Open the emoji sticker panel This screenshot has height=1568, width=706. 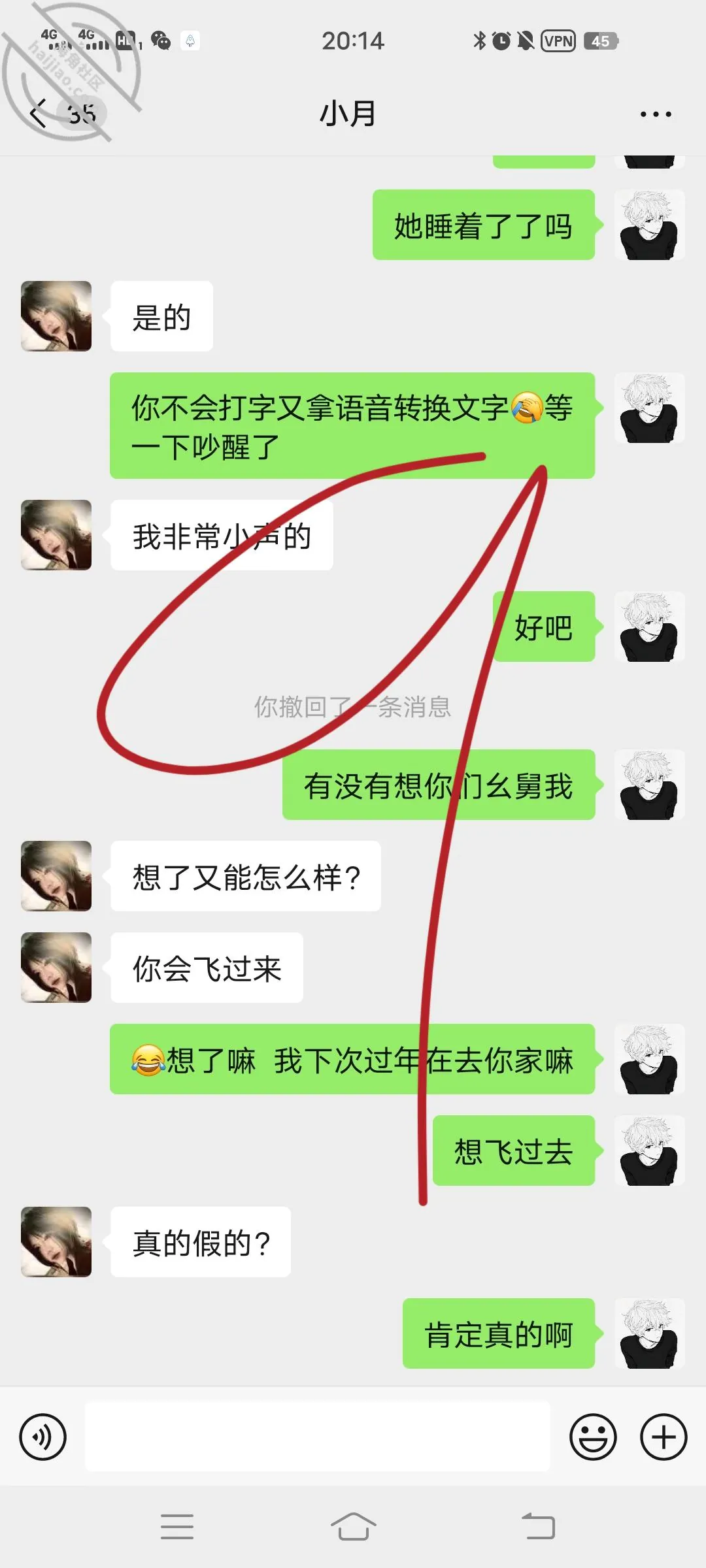593,1437
